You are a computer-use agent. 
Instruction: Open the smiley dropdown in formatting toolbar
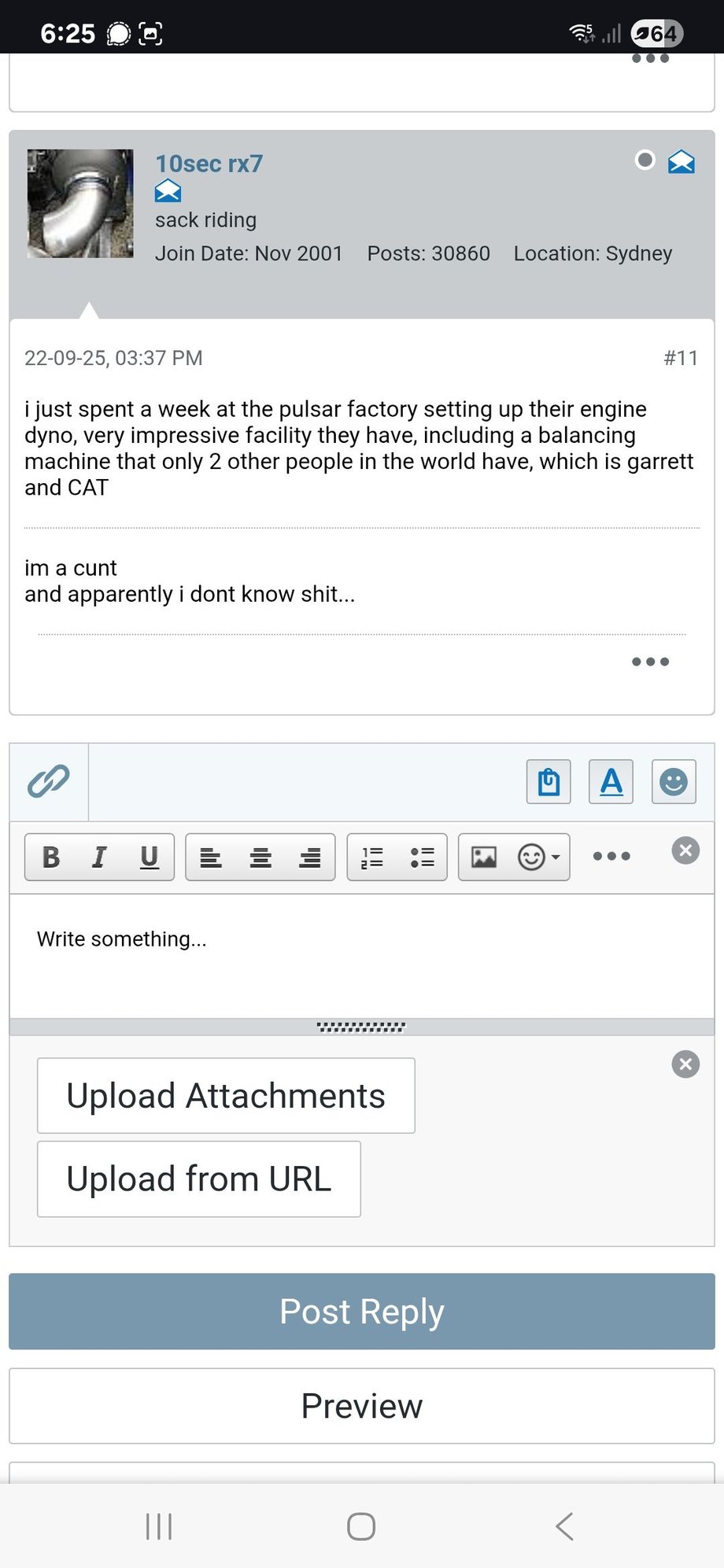pyautogui.click(x=539, y=857)
